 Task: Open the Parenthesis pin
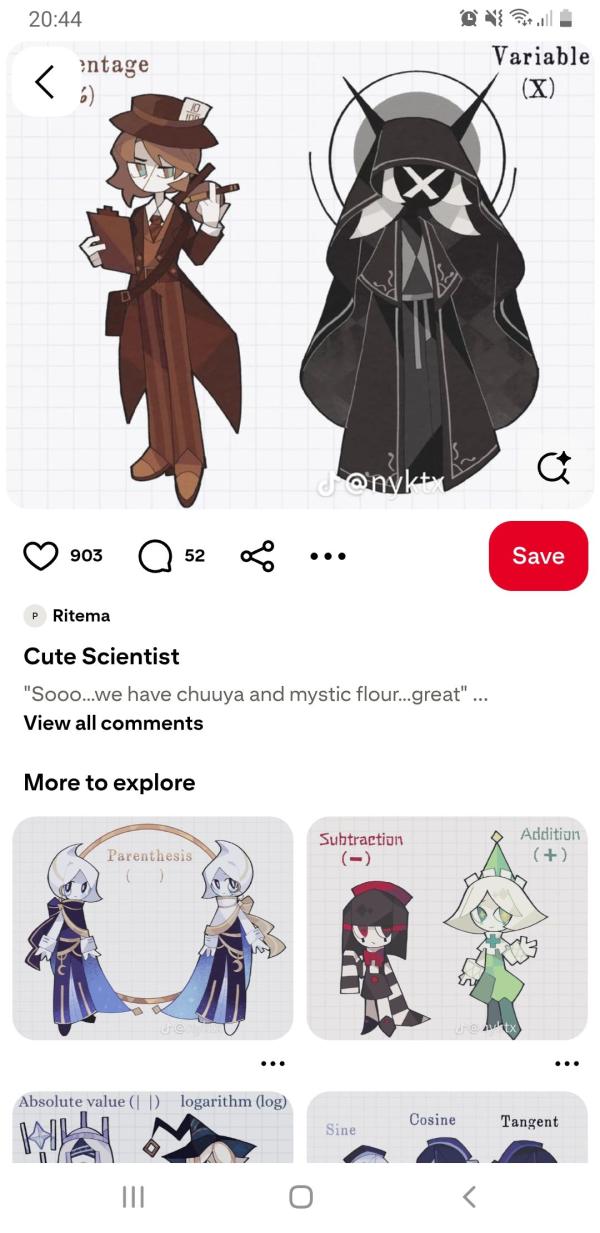click(x=153, y=928)
